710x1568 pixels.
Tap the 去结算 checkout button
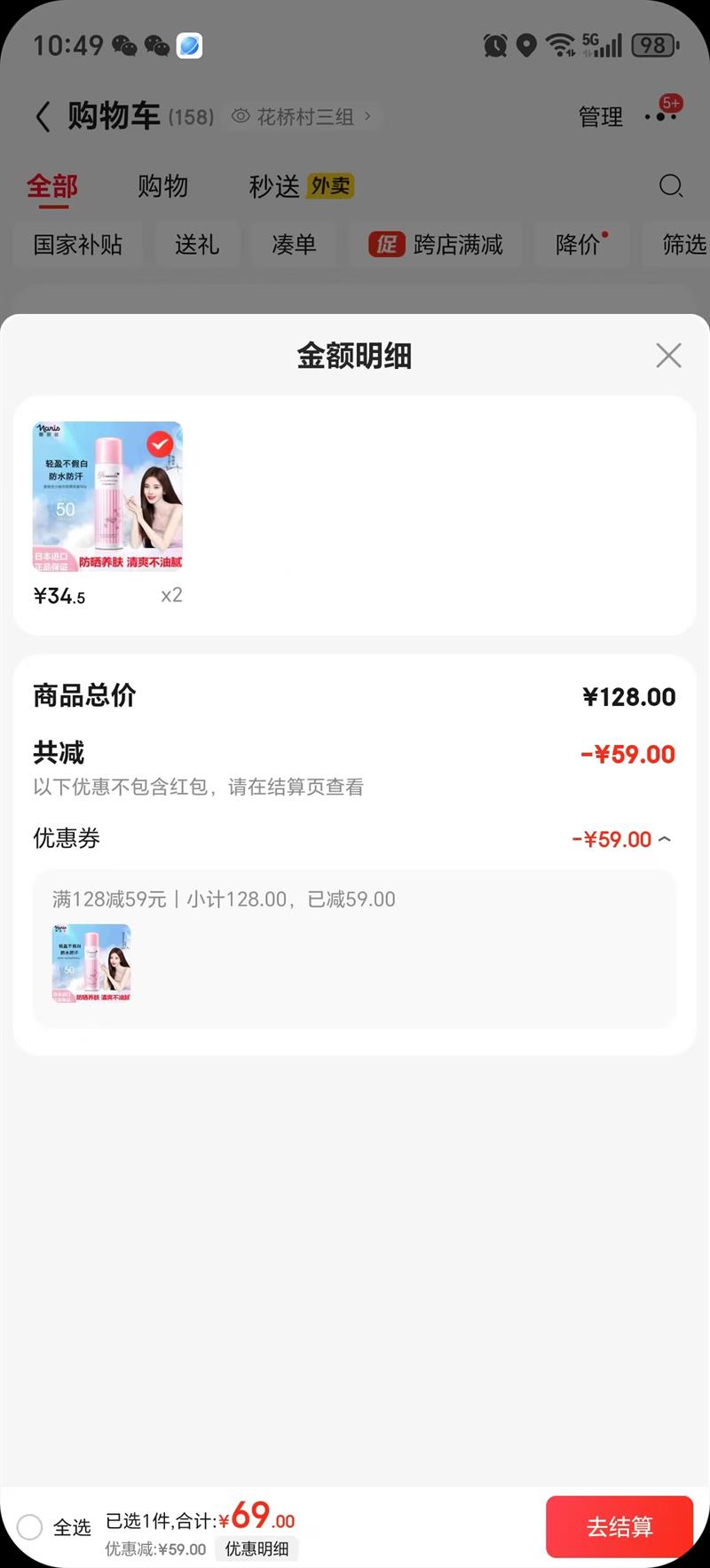tap(619, 1526)
